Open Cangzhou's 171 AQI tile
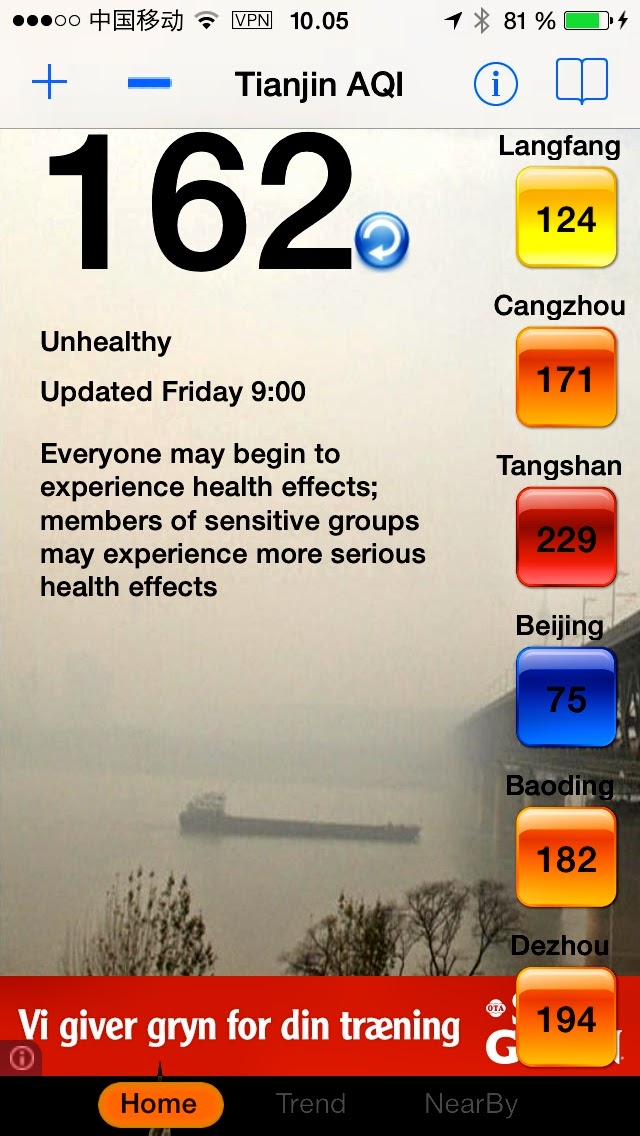The width and height of the screenshot is (640, 1136). coord(566,378)
